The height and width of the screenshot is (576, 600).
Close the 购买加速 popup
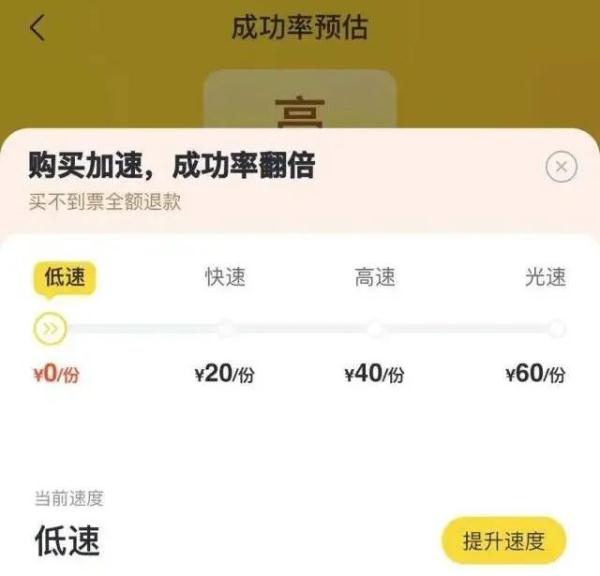[561, 167]
